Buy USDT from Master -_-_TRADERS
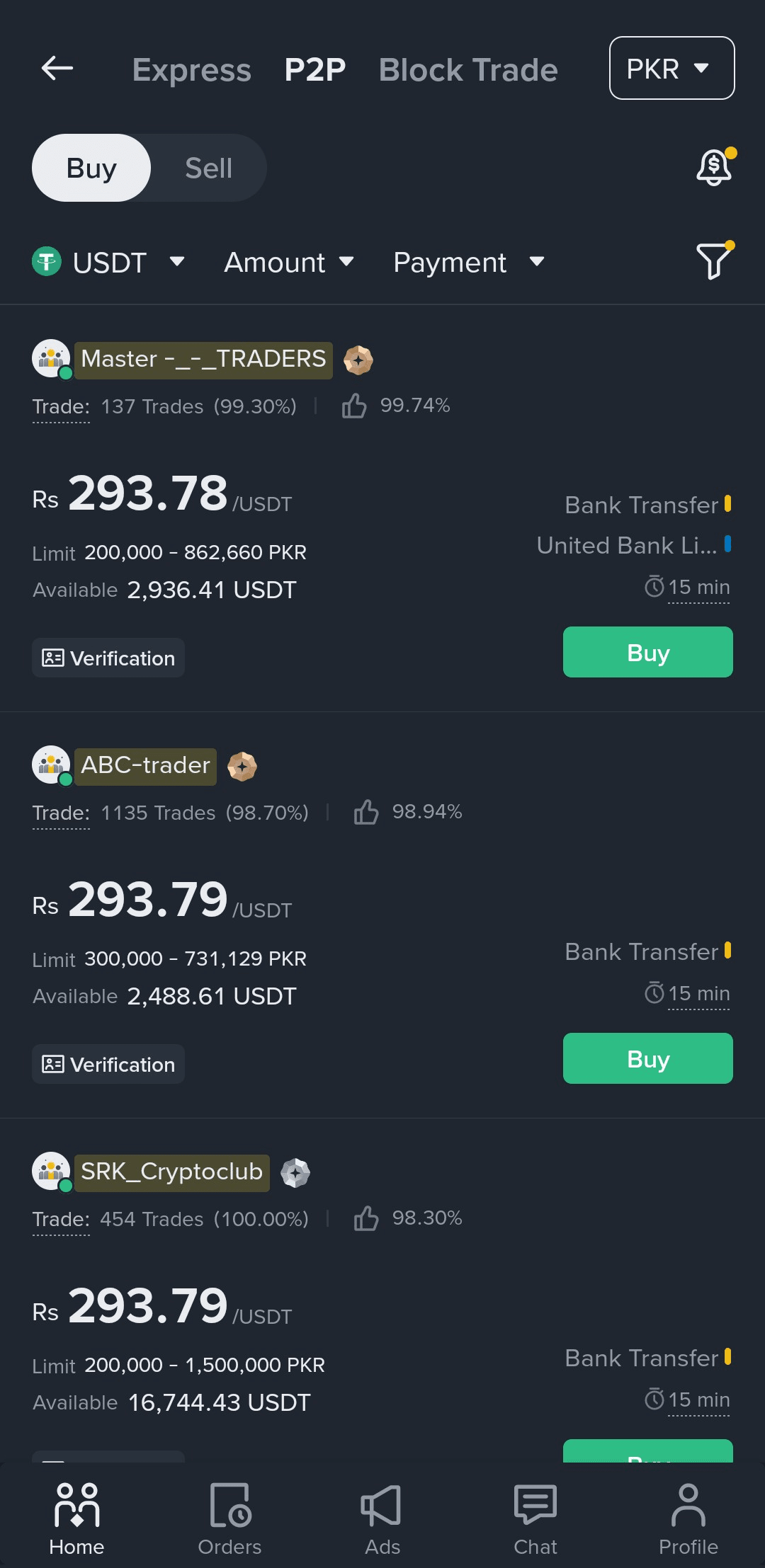765x1568 pixels. click(647, 653)
